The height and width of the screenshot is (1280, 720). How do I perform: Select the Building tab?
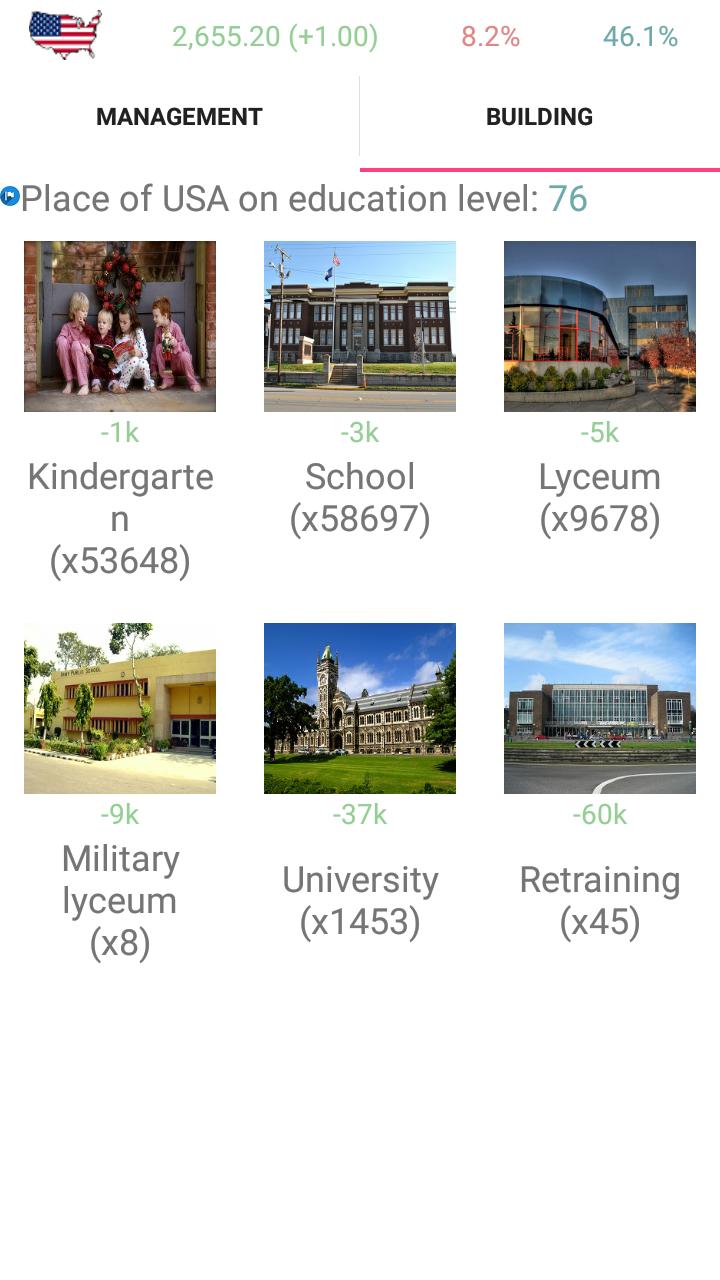click(x=539, y=117)
